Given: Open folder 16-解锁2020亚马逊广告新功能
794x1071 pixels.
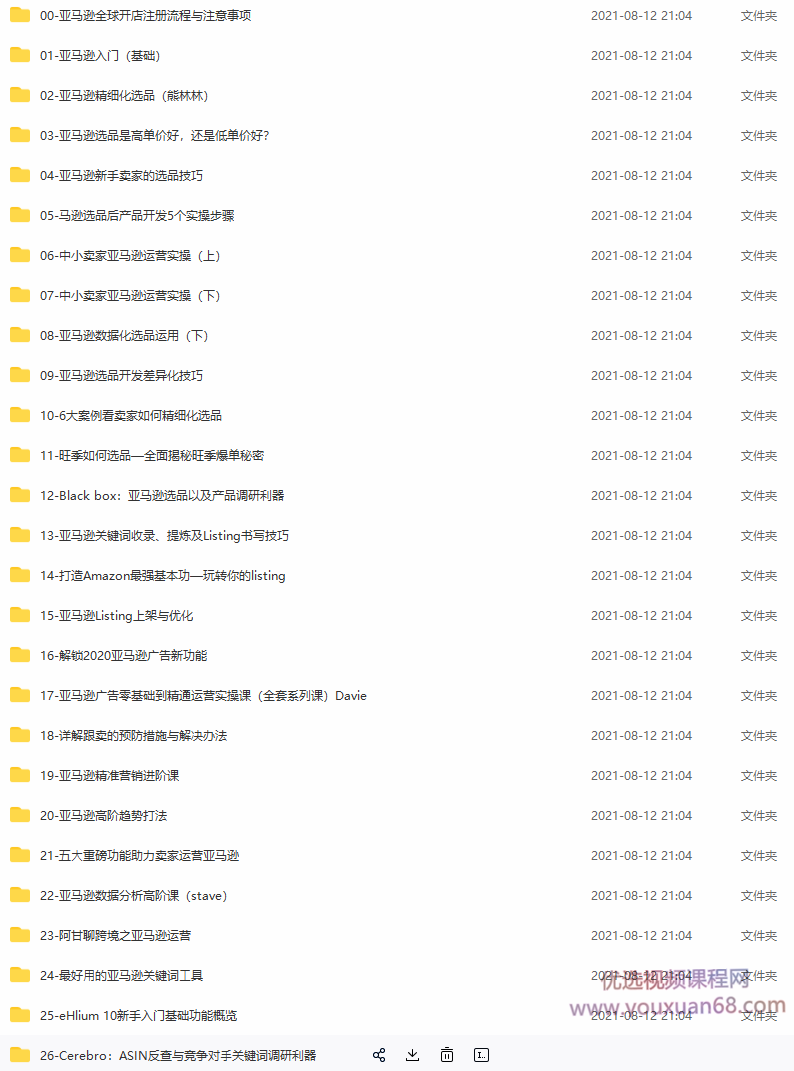Looking at the screenshot, I should [x=123, y=656].
